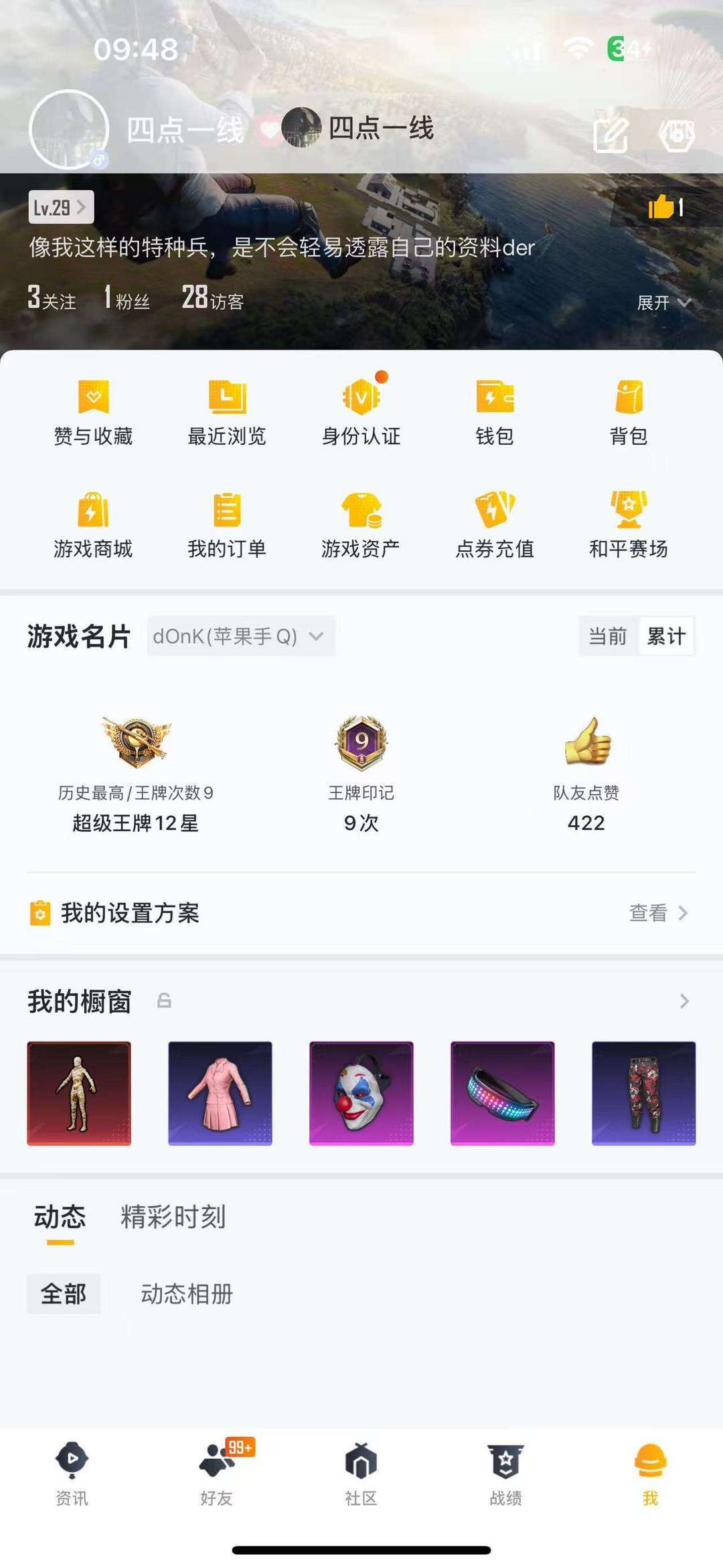This screenshot has height=1568, width=723.
Task: Open the clown mask showcase item
Action: pos(361,1093)
